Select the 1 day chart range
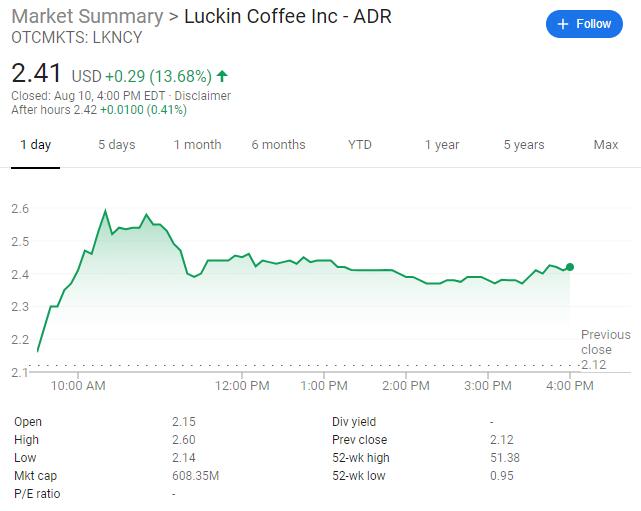This screenshot has height=511, width=641. pyautogui.click(x=35, y=145)
